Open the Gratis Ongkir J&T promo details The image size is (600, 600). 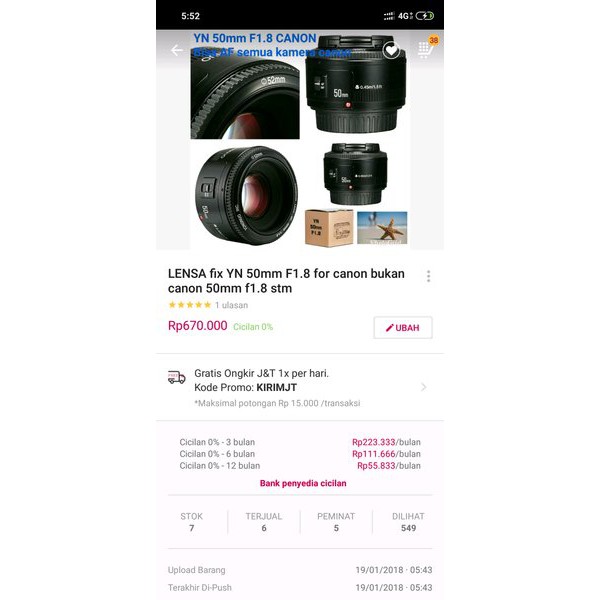pyautogui.click(x=300, y=387)
